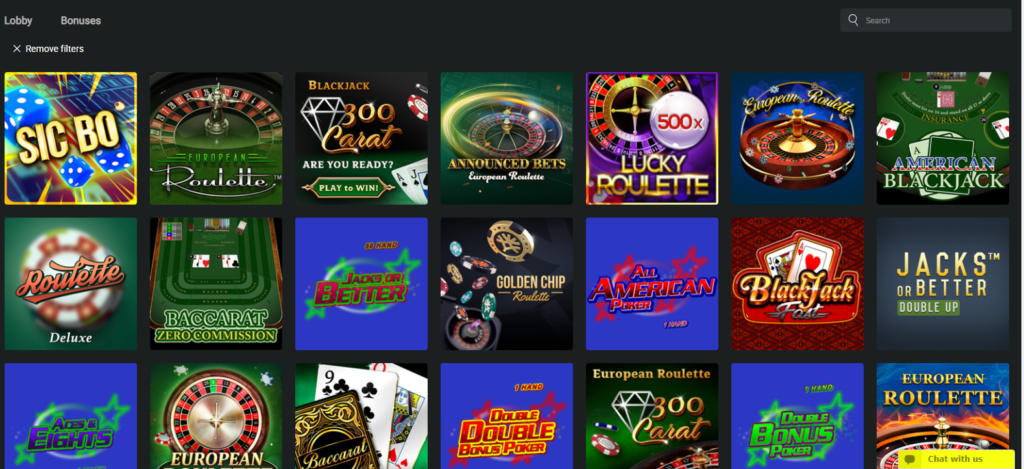Screen dimensions: 1024x469
Task: Launch Double Double Bonus Poker
Action: coord(506,415)
